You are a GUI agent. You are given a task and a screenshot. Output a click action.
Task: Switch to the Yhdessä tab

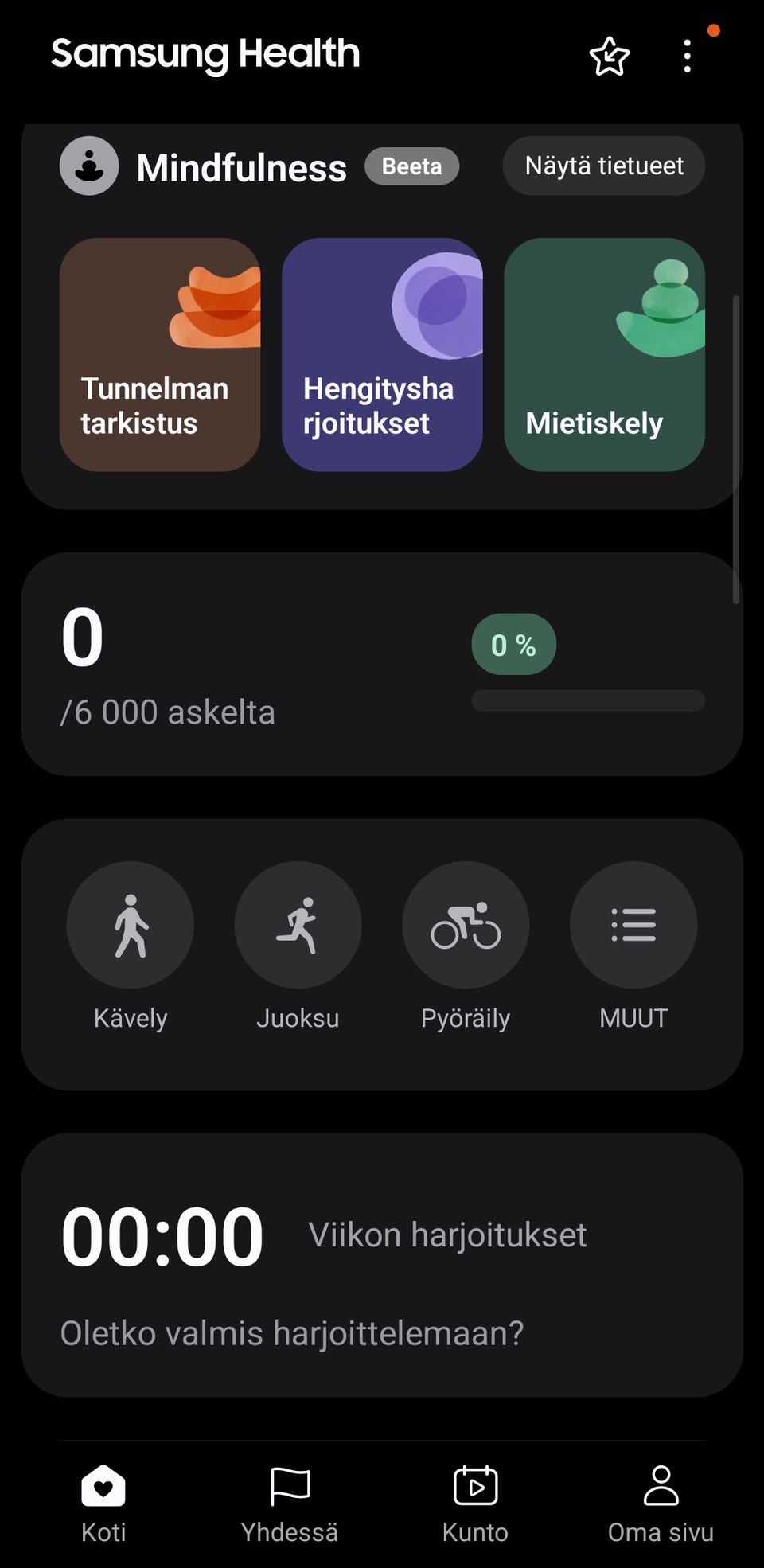290,1504
